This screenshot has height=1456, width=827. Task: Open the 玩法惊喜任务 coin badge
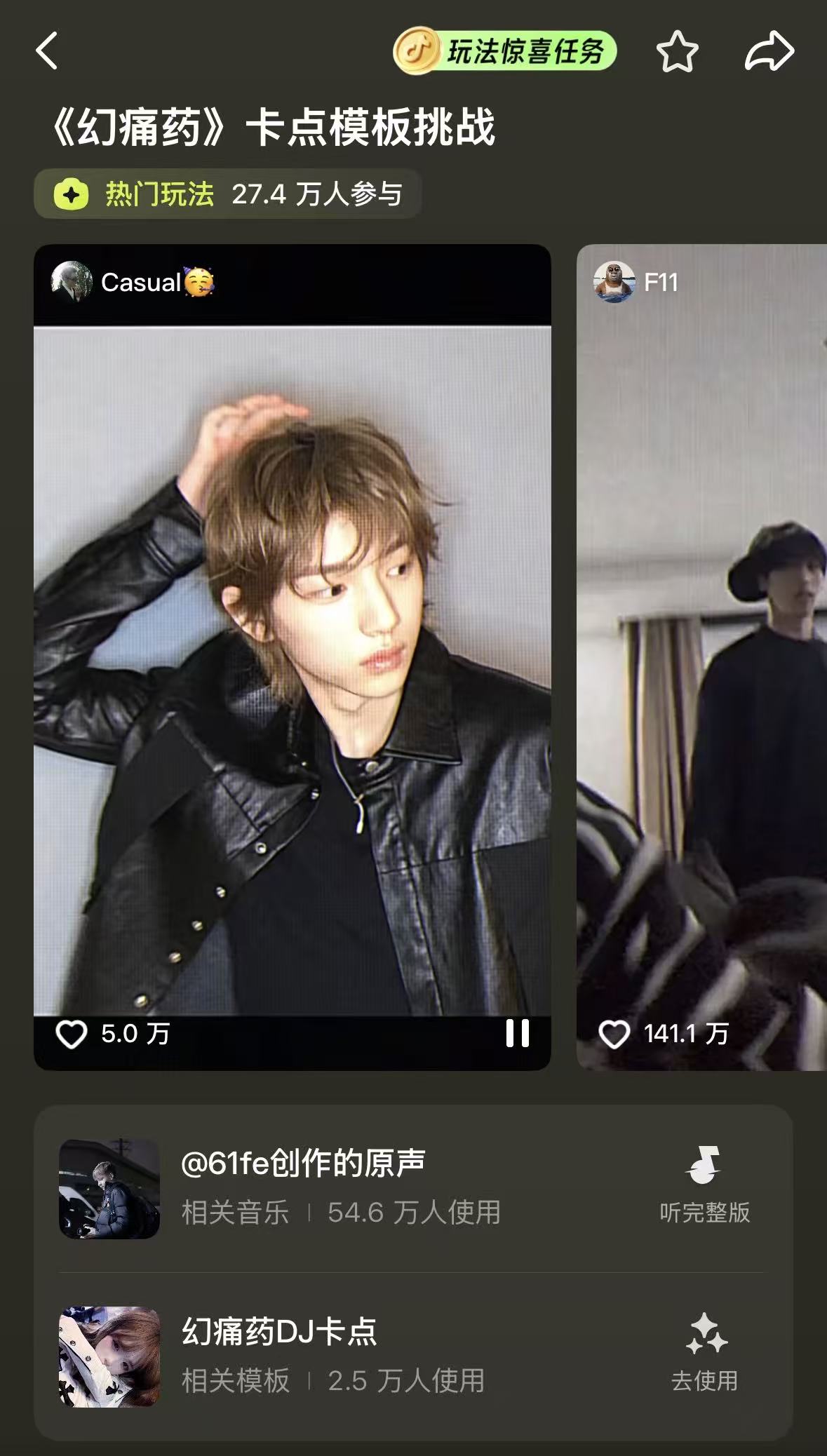(x=504, y=51)
